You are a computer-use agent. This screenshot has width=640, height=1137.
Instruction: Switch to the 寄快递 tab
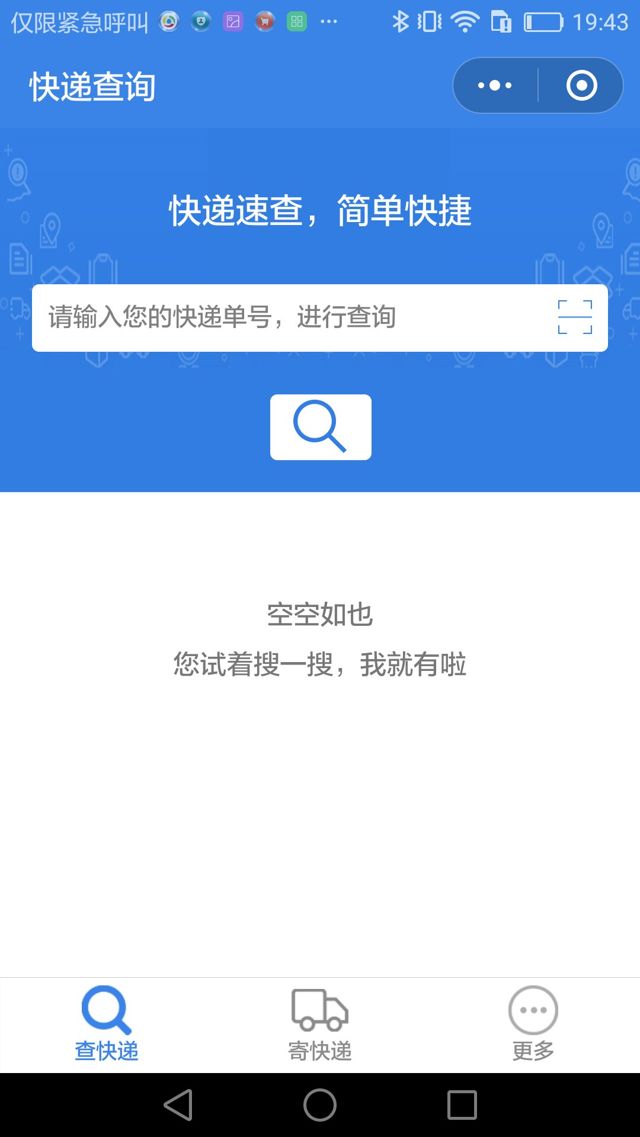[320, 1024]
